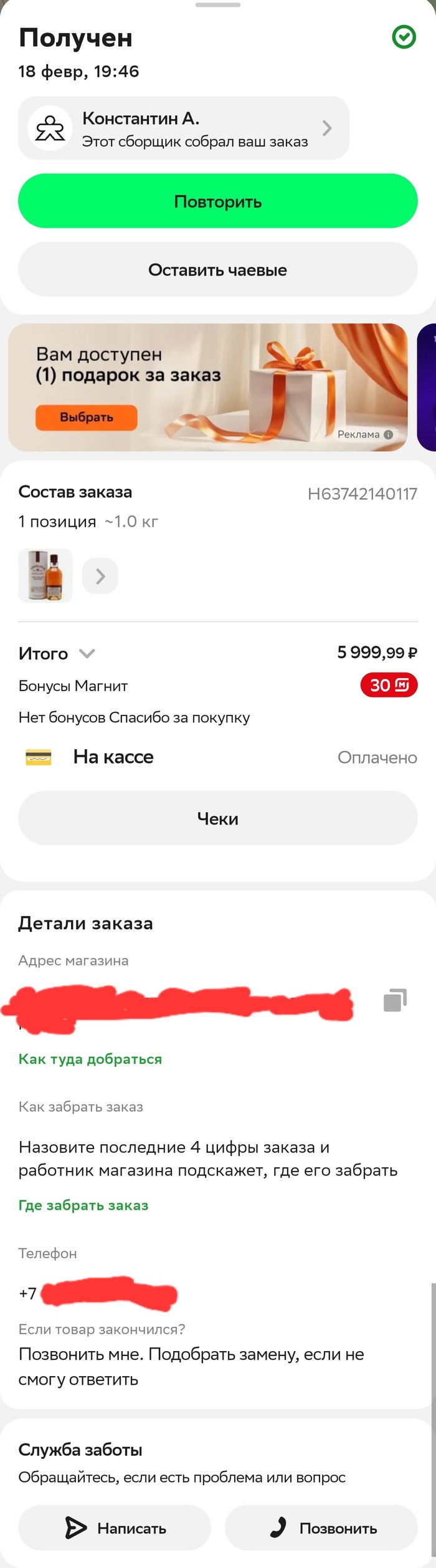Open the Где забрать заказ link
436x1568 pixels.
click(x=83, y=1205)
